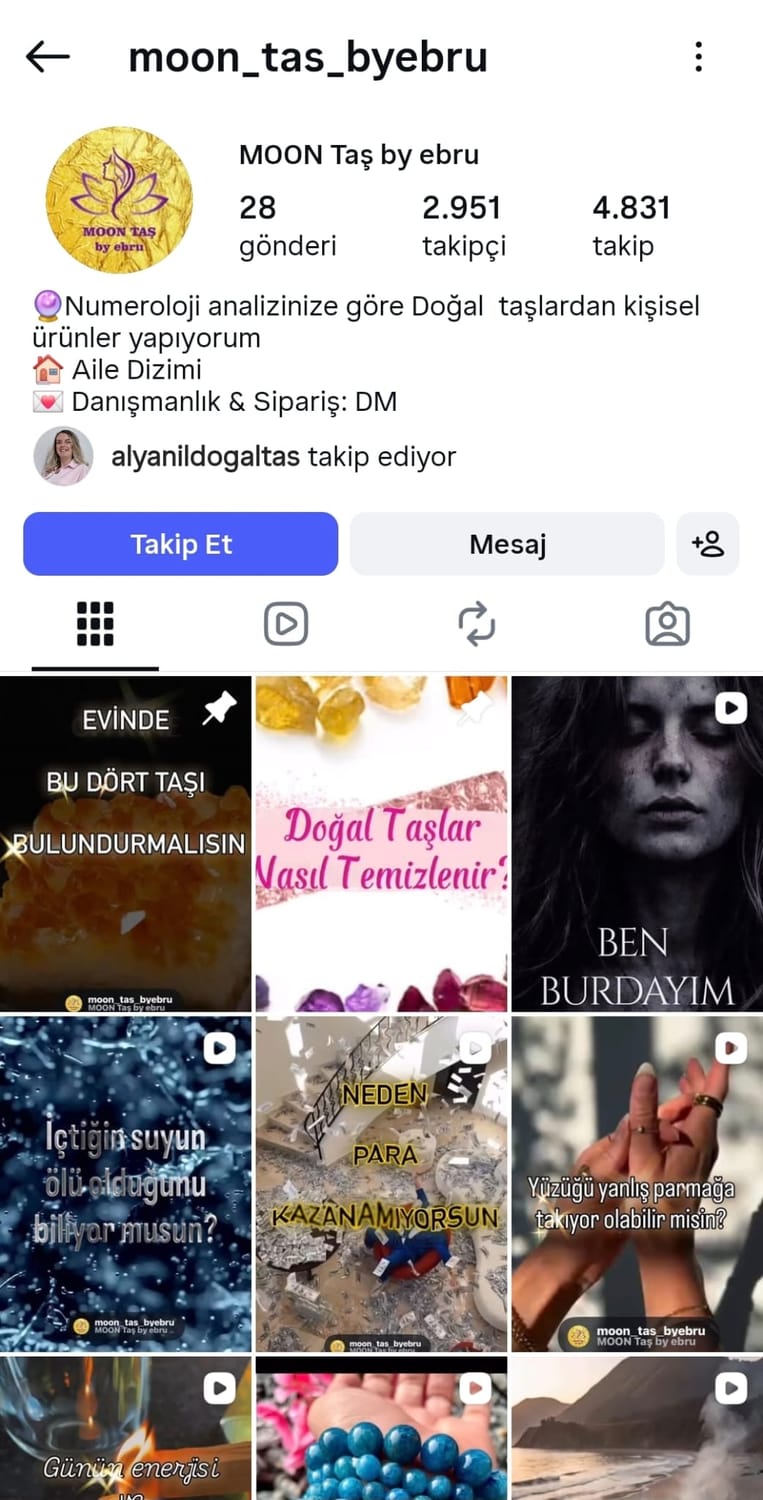Screen dimensions: 763x1500
Task: Go back using the arrow icon
Action: click(47, 57)
